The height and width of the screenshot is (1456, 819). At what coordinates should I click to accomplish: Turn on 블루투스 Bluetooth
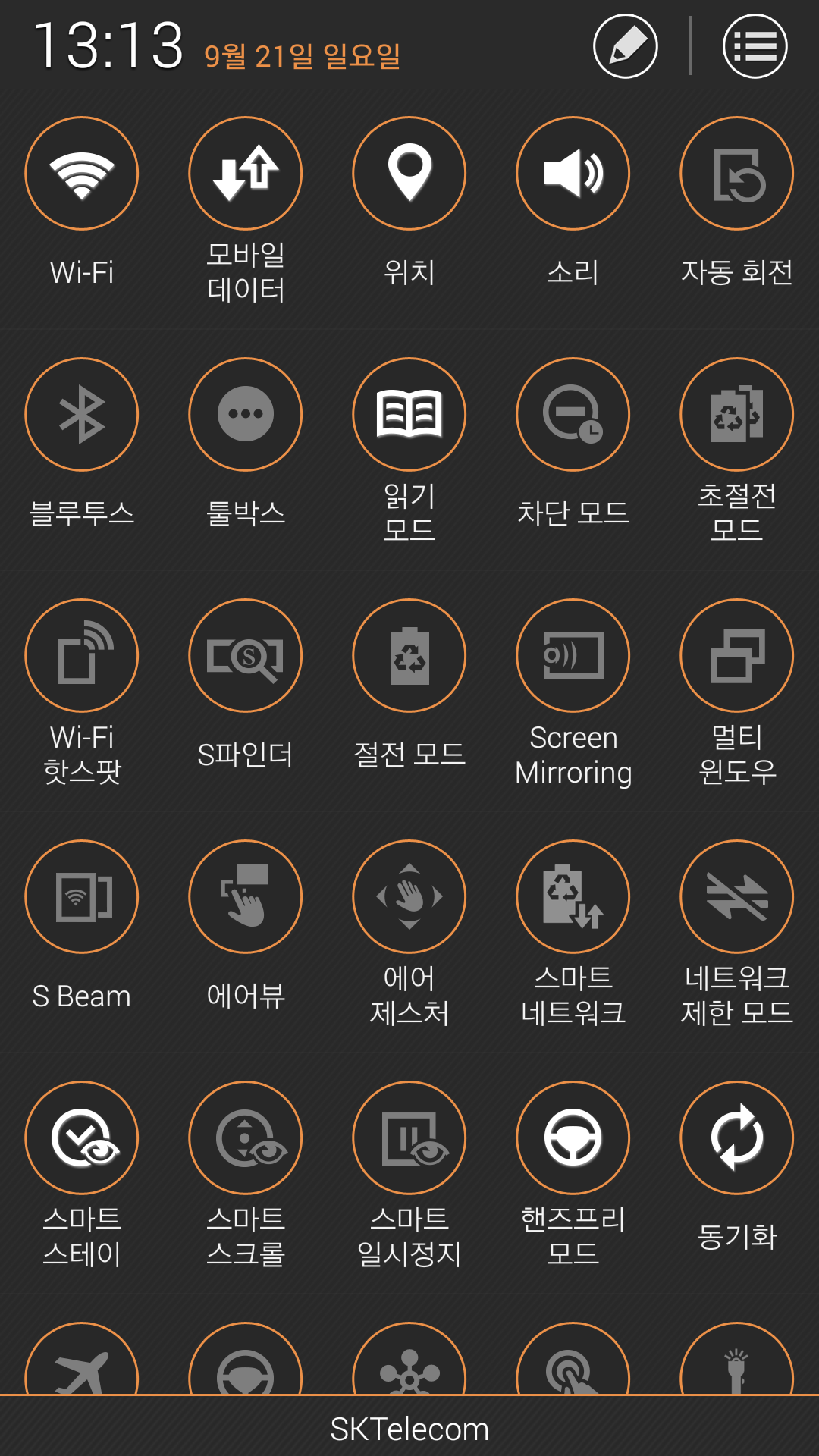tap(82, 415)
